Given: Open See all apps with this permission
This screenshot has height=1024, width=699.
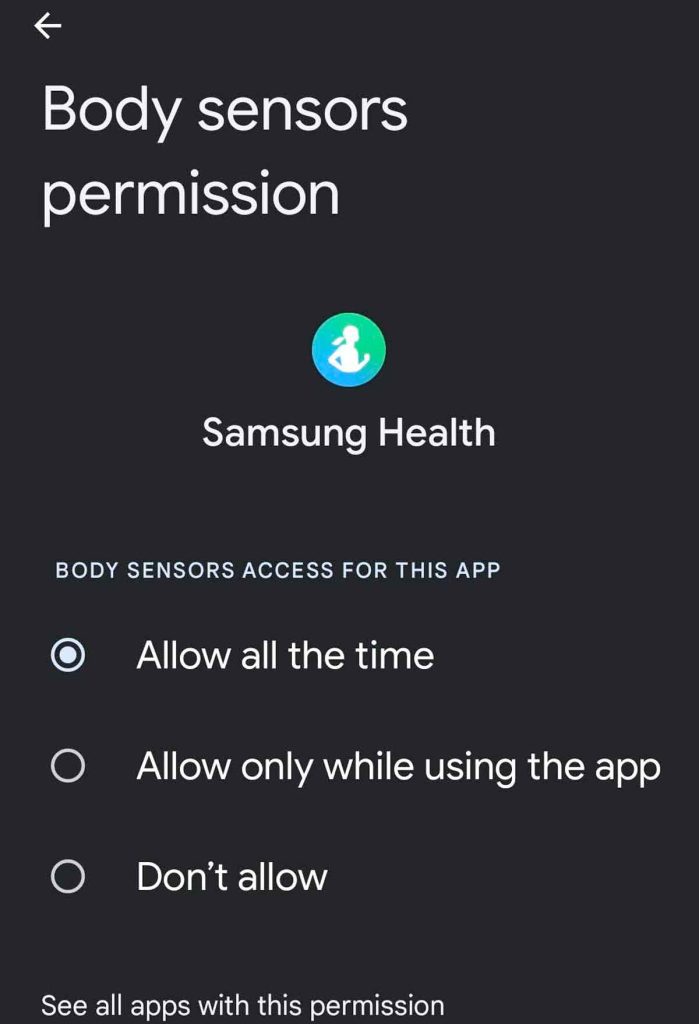Looking at the screenshot, I should point(242,1004).
